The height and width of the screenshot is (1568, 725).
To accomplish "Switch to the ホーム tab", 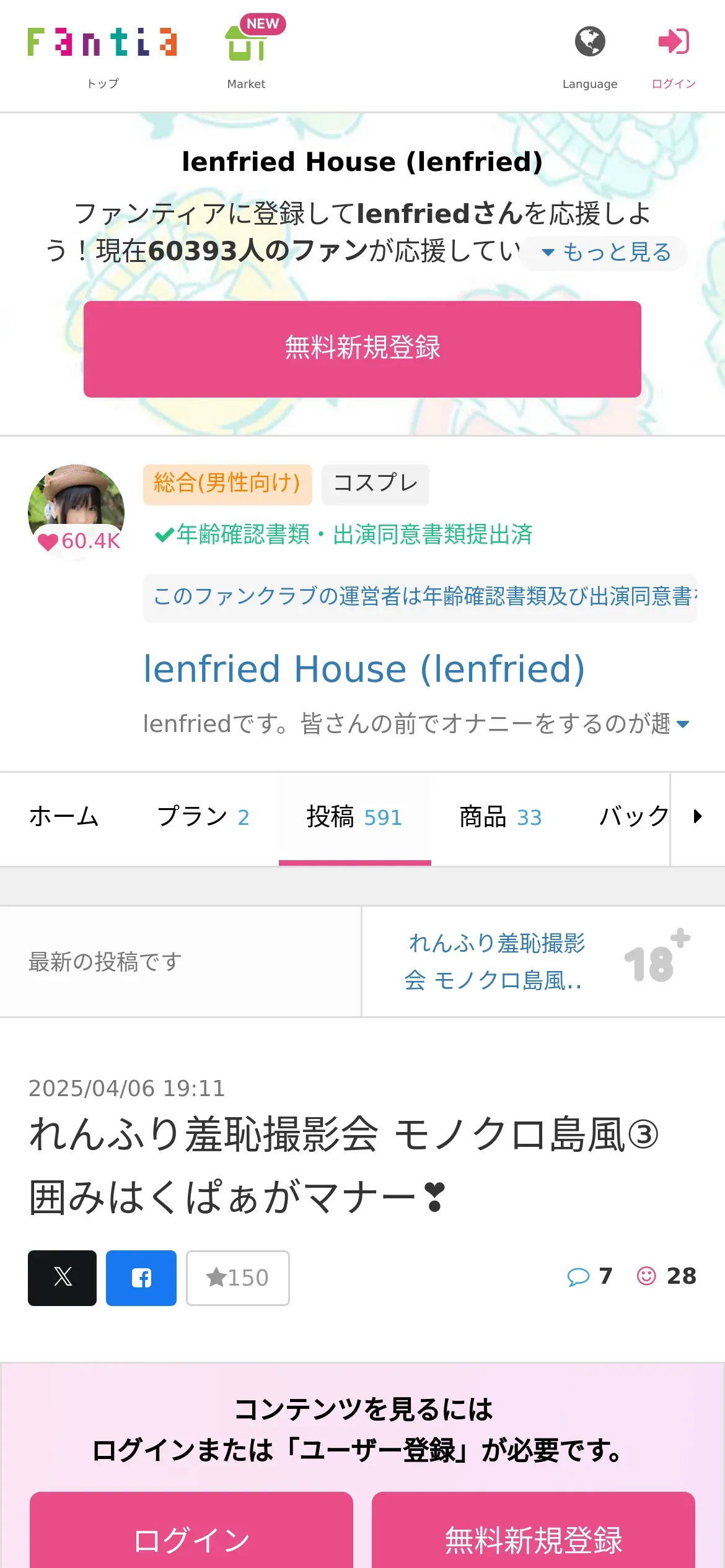I will pyautogui.click(x=64, y=817).
